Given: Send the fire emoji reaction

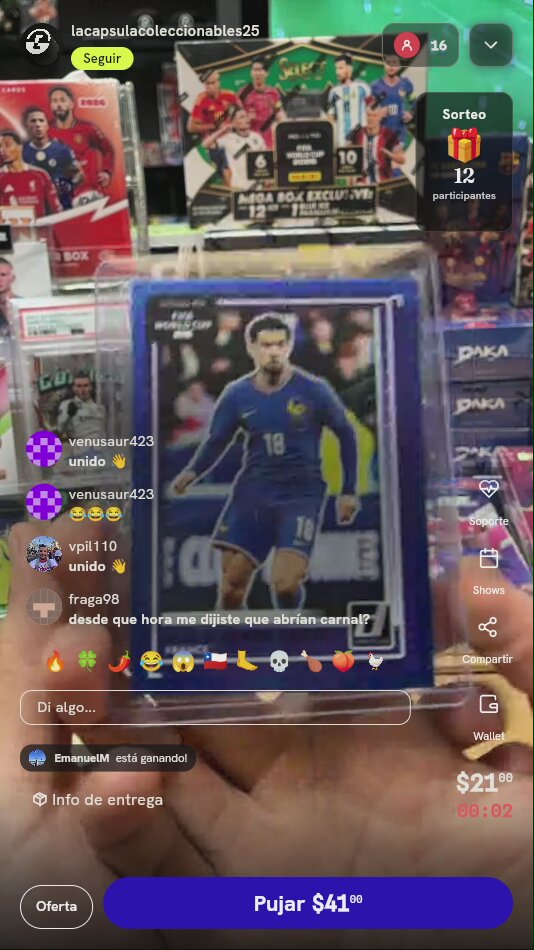Looking at the screenshot, I should pyautogui.click(x=55, y=661).
